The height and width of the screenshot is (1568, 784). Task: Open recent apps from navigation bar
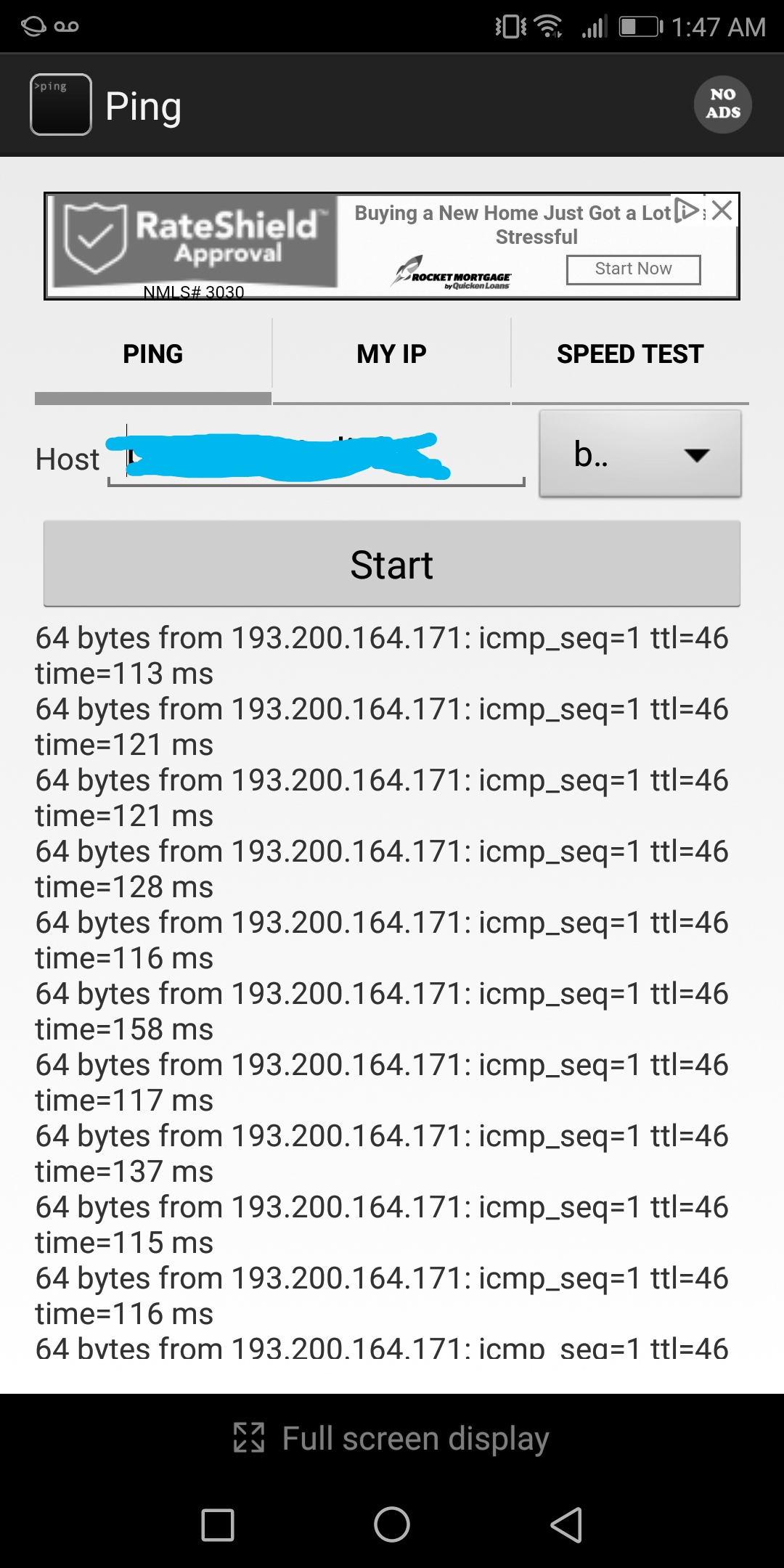[x=218, y=1524]
